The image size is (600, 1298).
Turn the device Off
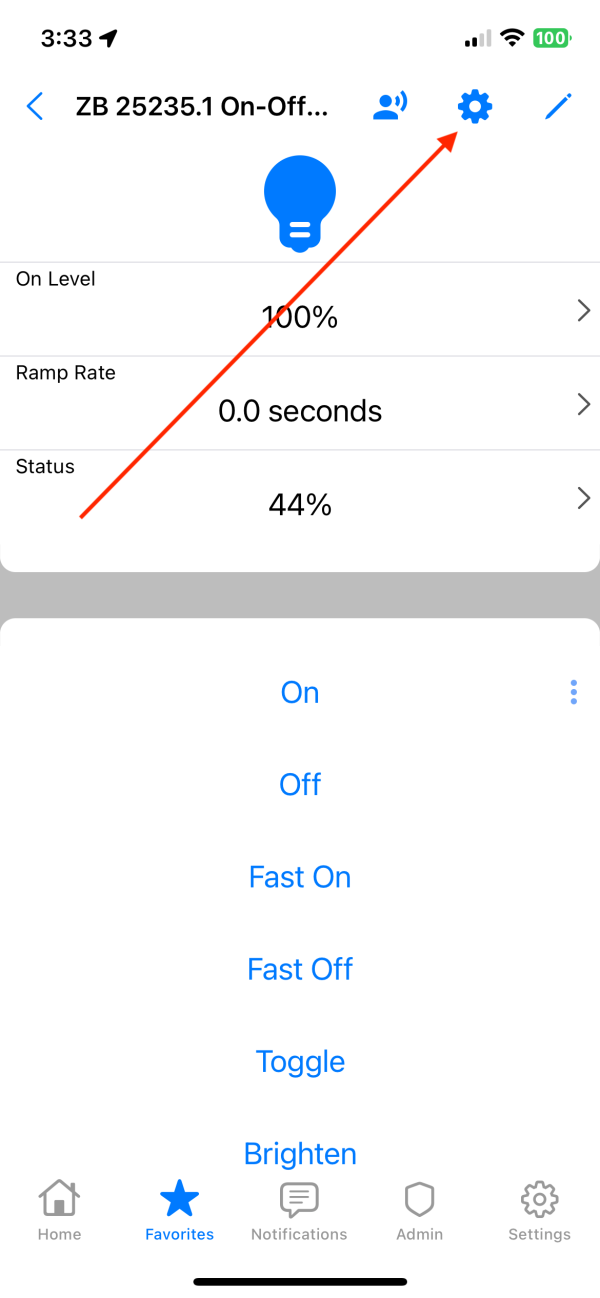pos(300,785)
